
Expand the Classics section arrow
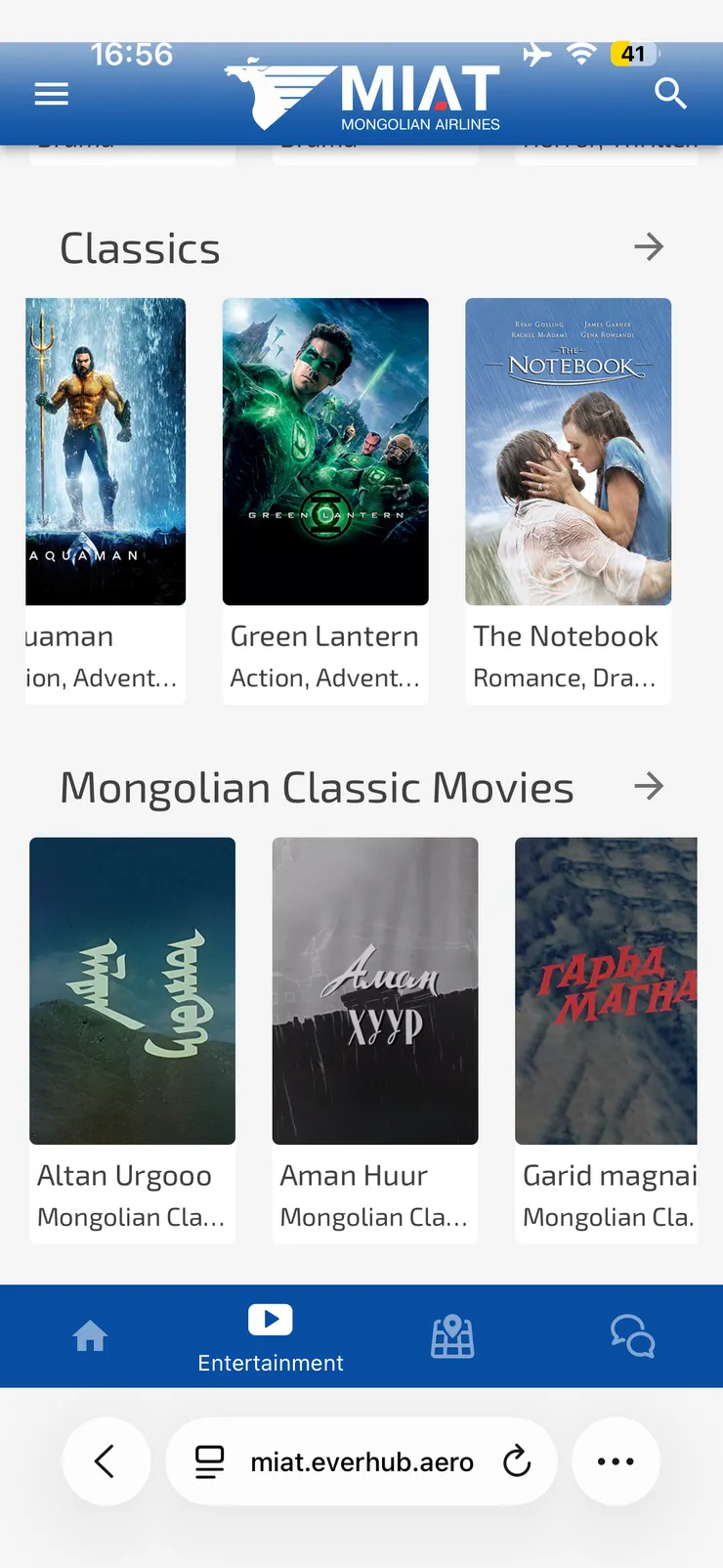649,246
